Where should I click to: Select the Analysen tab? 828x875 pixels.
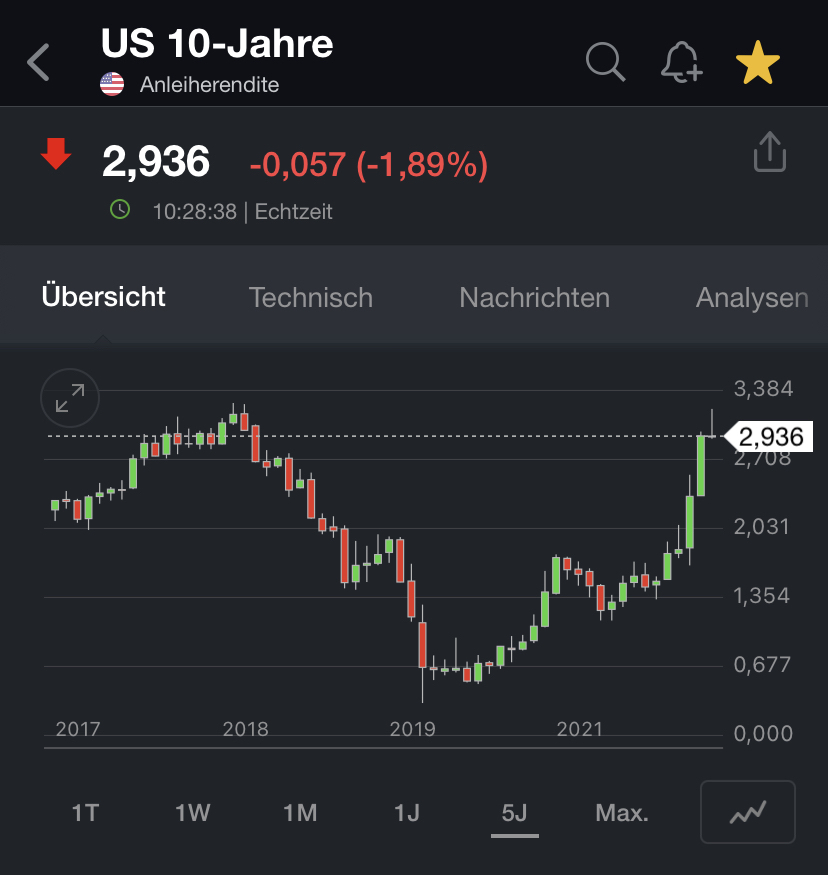click(x=752, y=297)
